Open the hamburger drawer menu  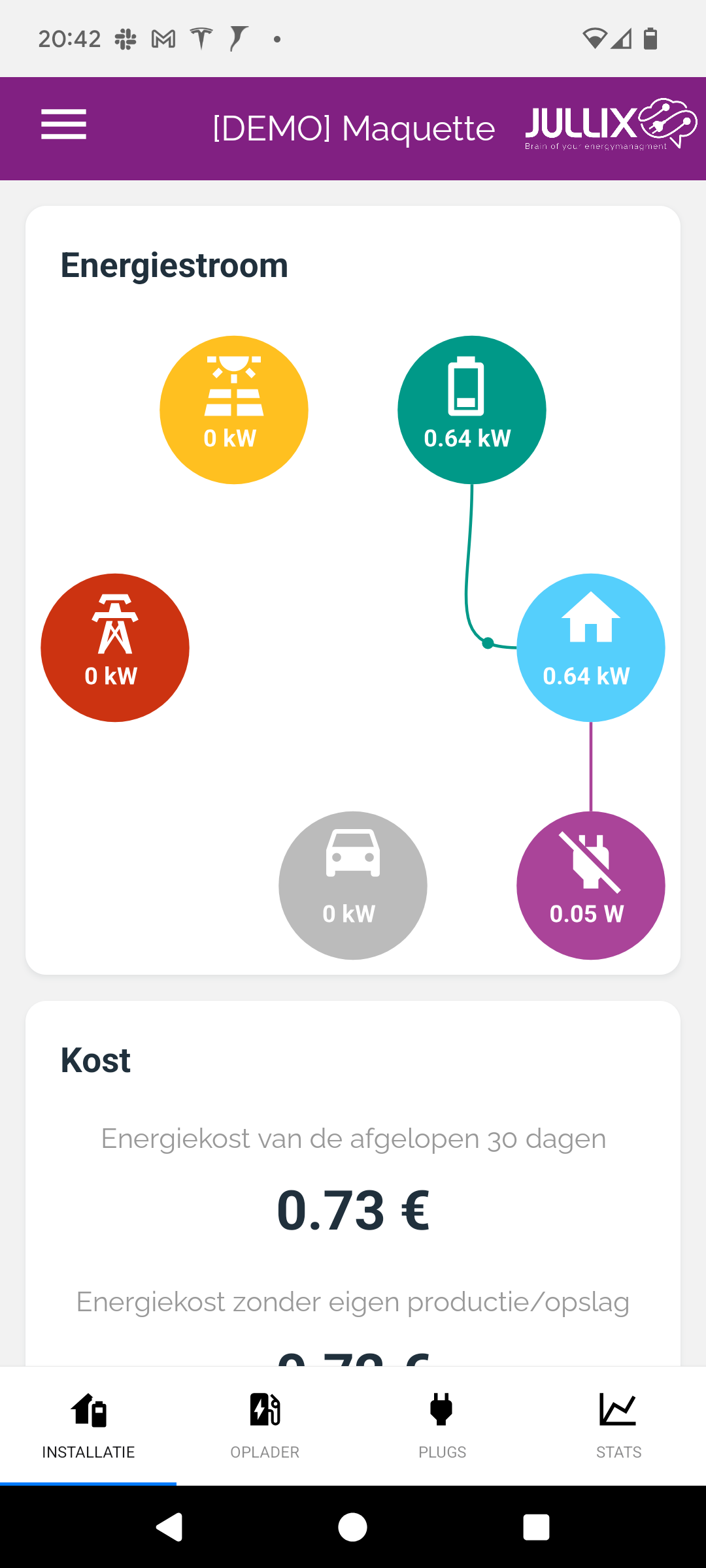(x=63, y=124)
